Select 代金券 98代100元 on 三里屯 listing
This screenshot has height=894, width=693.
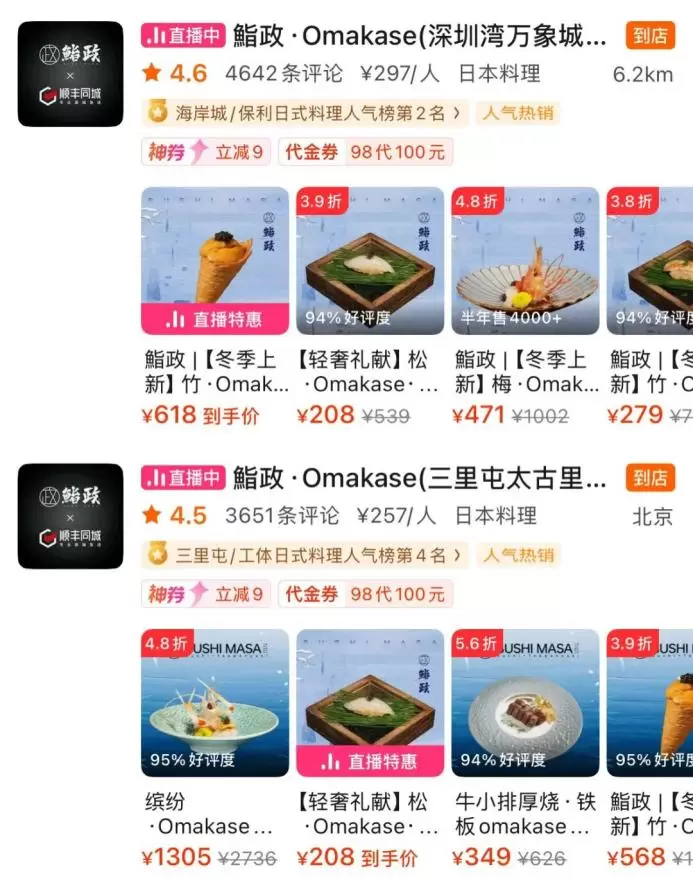365,594
